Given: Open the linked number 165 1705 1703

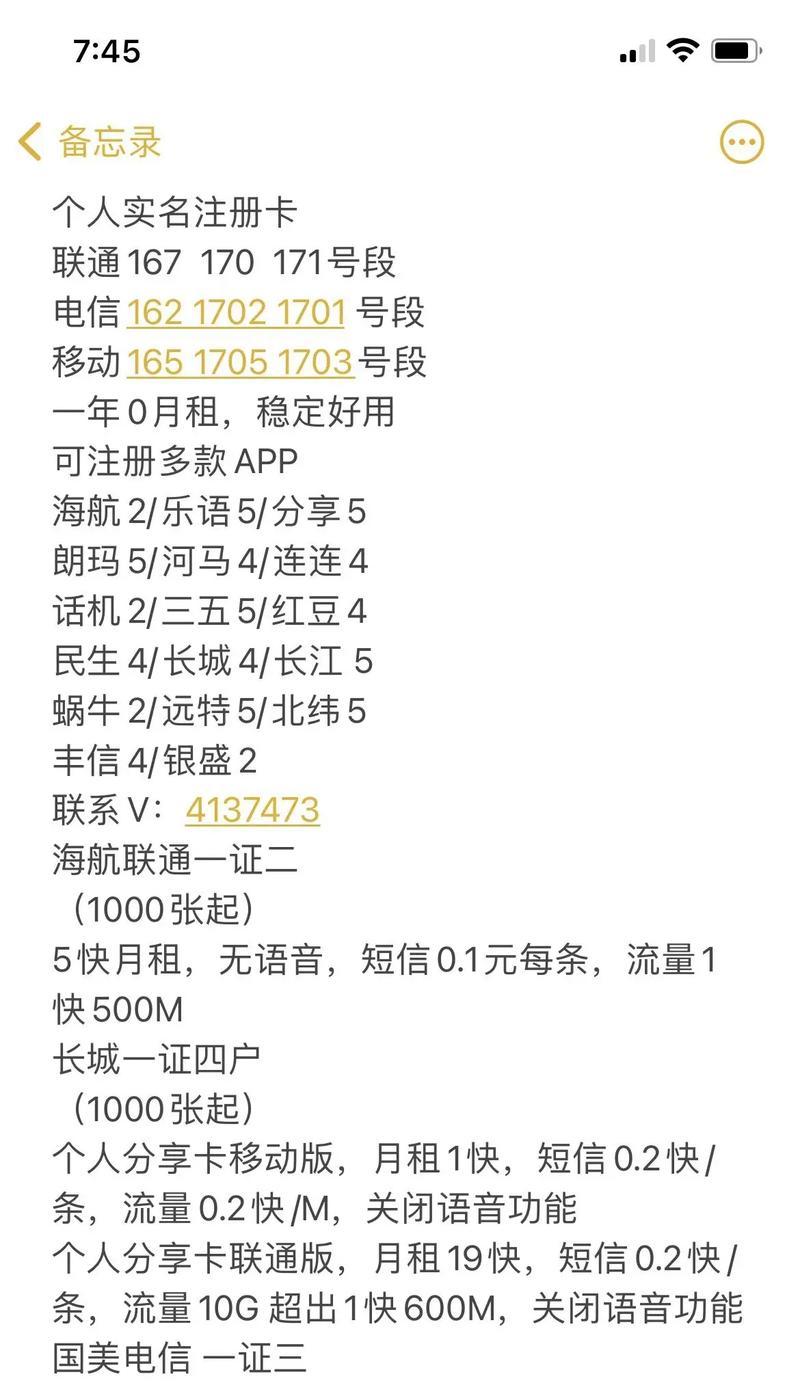Looking at the screenshot, I should point(240,362).
